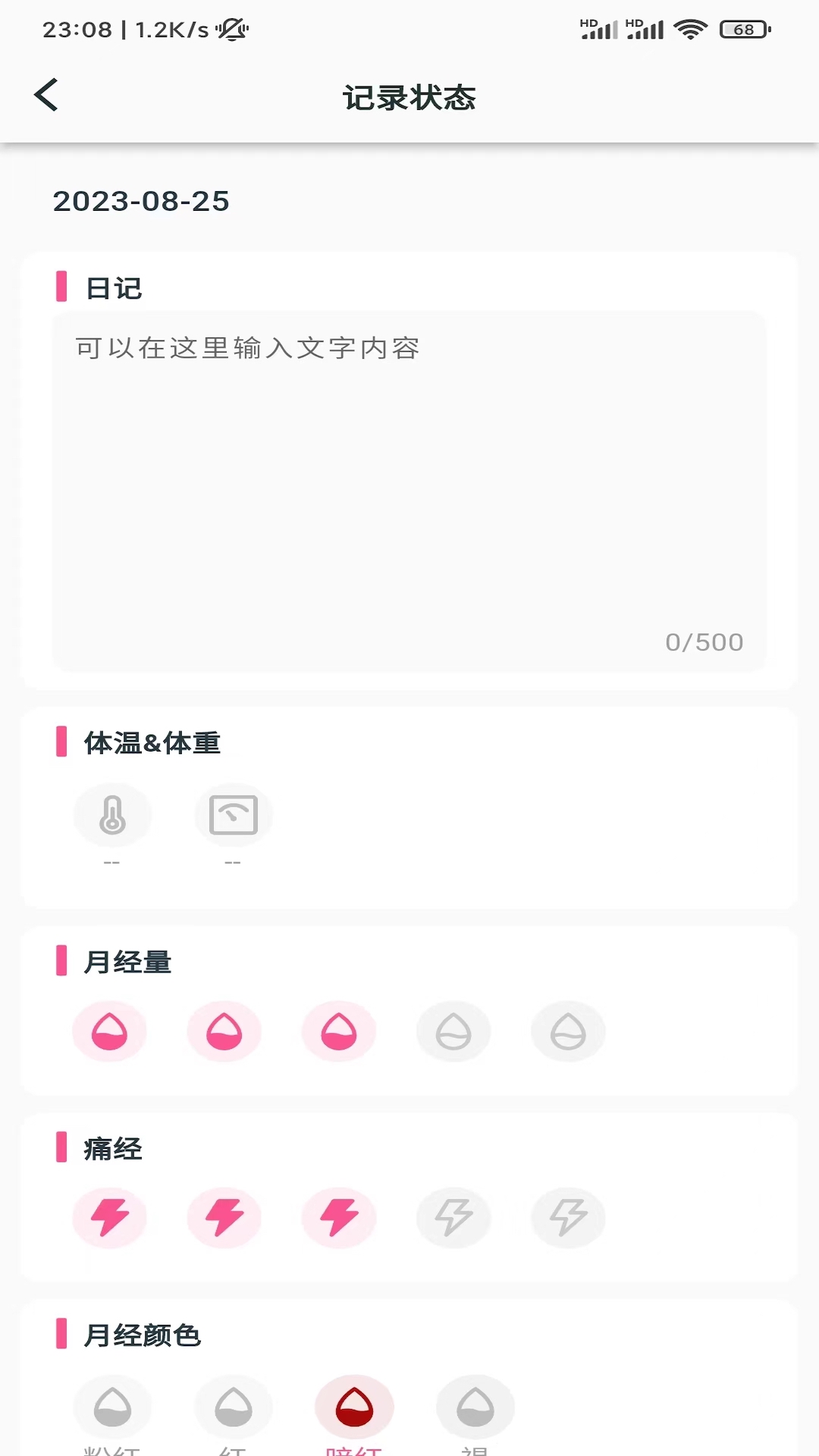The image size is (819, 1456).
Task: Select the second 月经量 droplet level
Action: click(224, 1031)
